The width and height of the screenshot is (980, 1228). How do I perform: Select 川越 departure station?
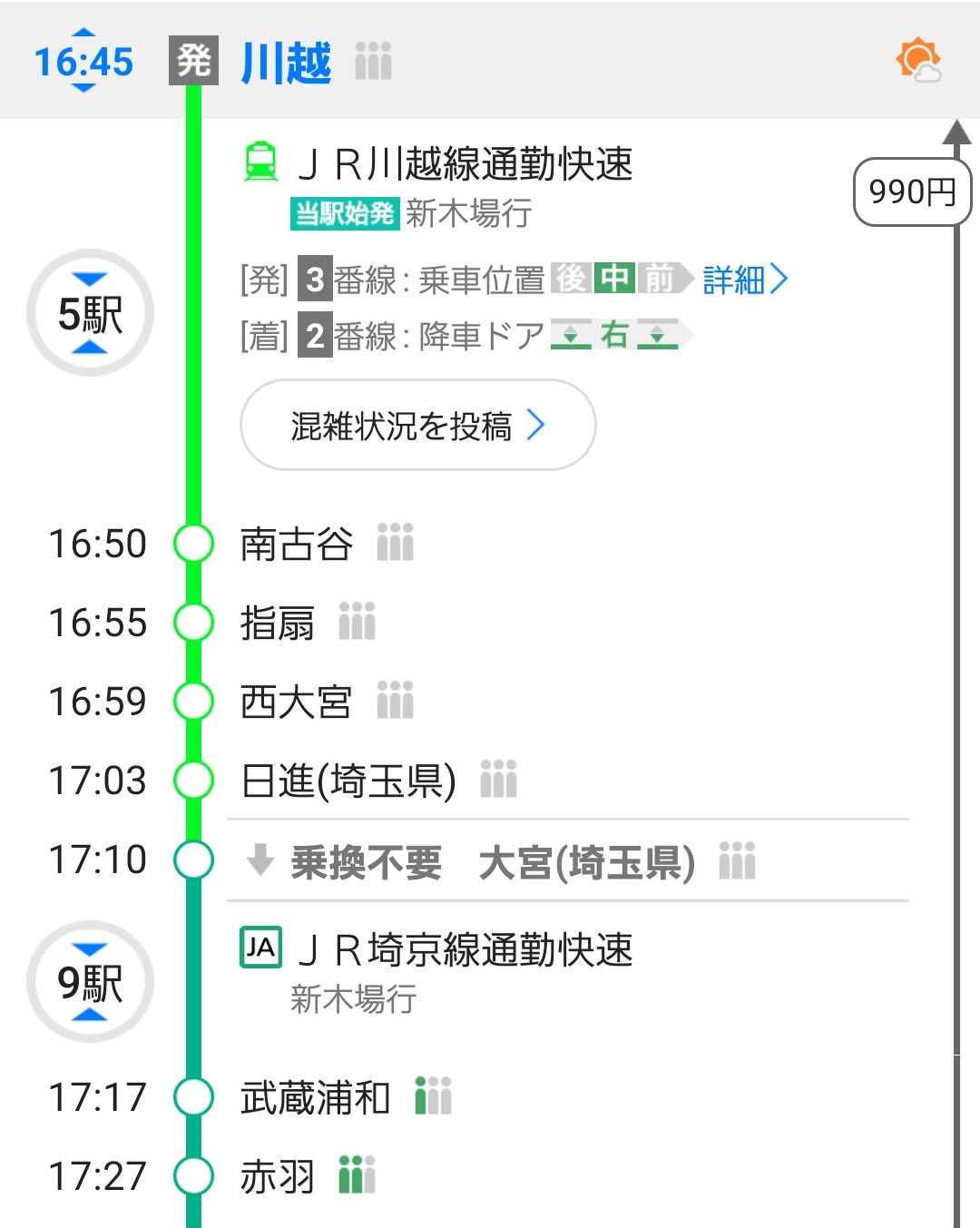286,63
